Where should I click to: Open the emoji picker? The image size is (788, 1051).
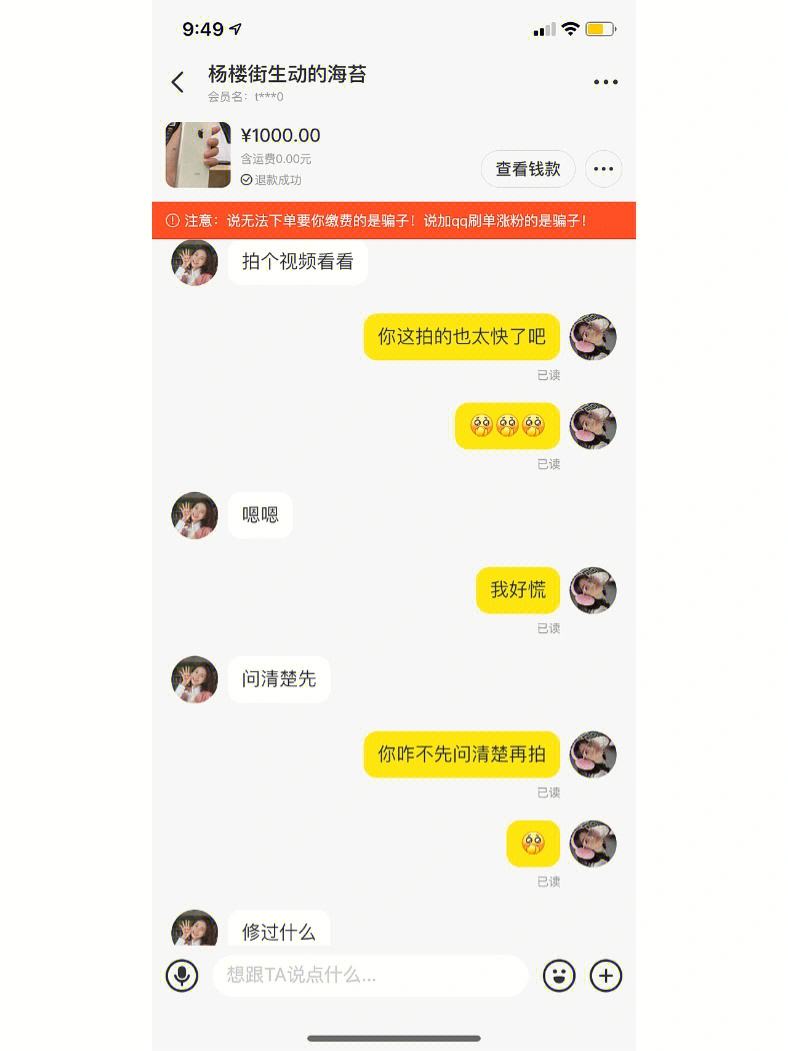[x=559, y=975]
